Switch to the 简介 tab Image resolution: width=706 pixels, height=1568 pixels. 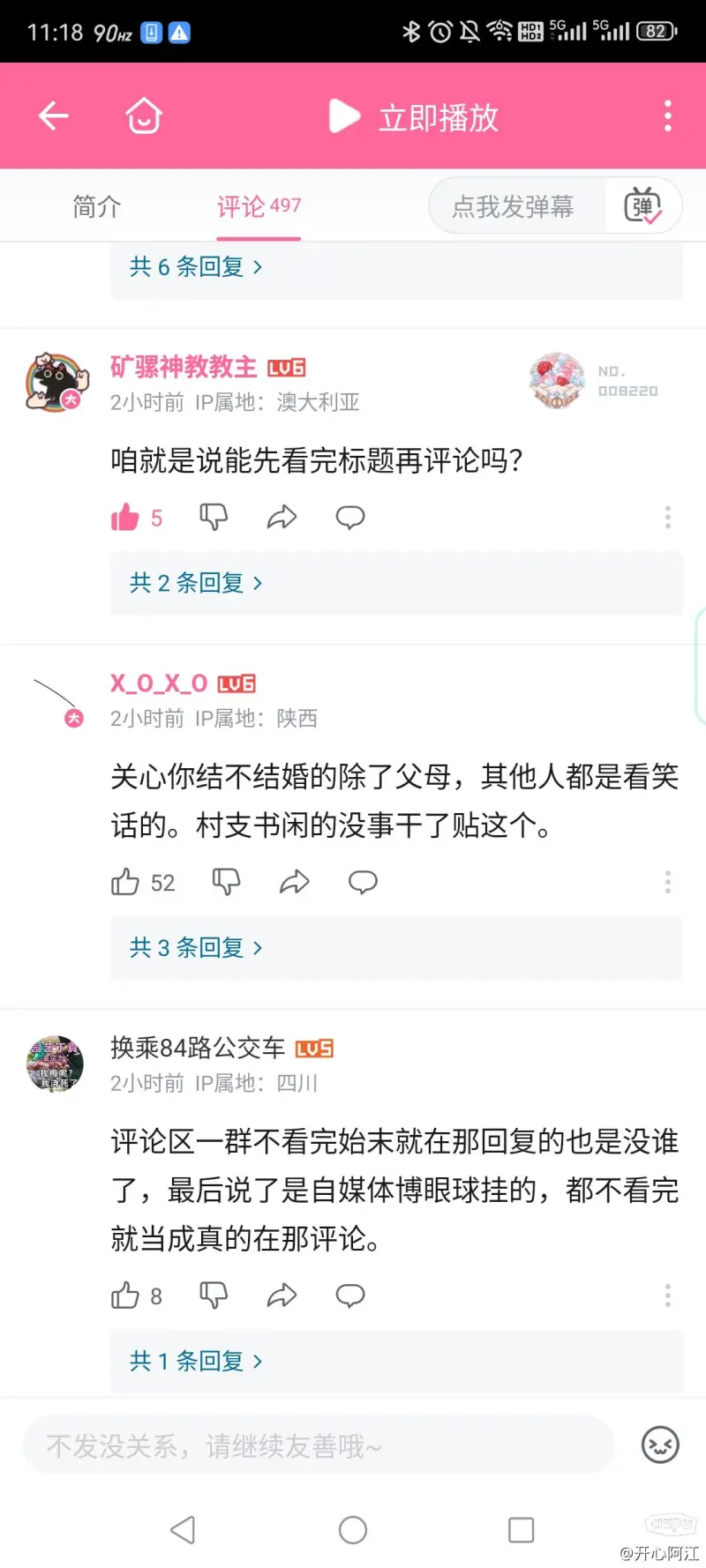(x=96, y=207)
